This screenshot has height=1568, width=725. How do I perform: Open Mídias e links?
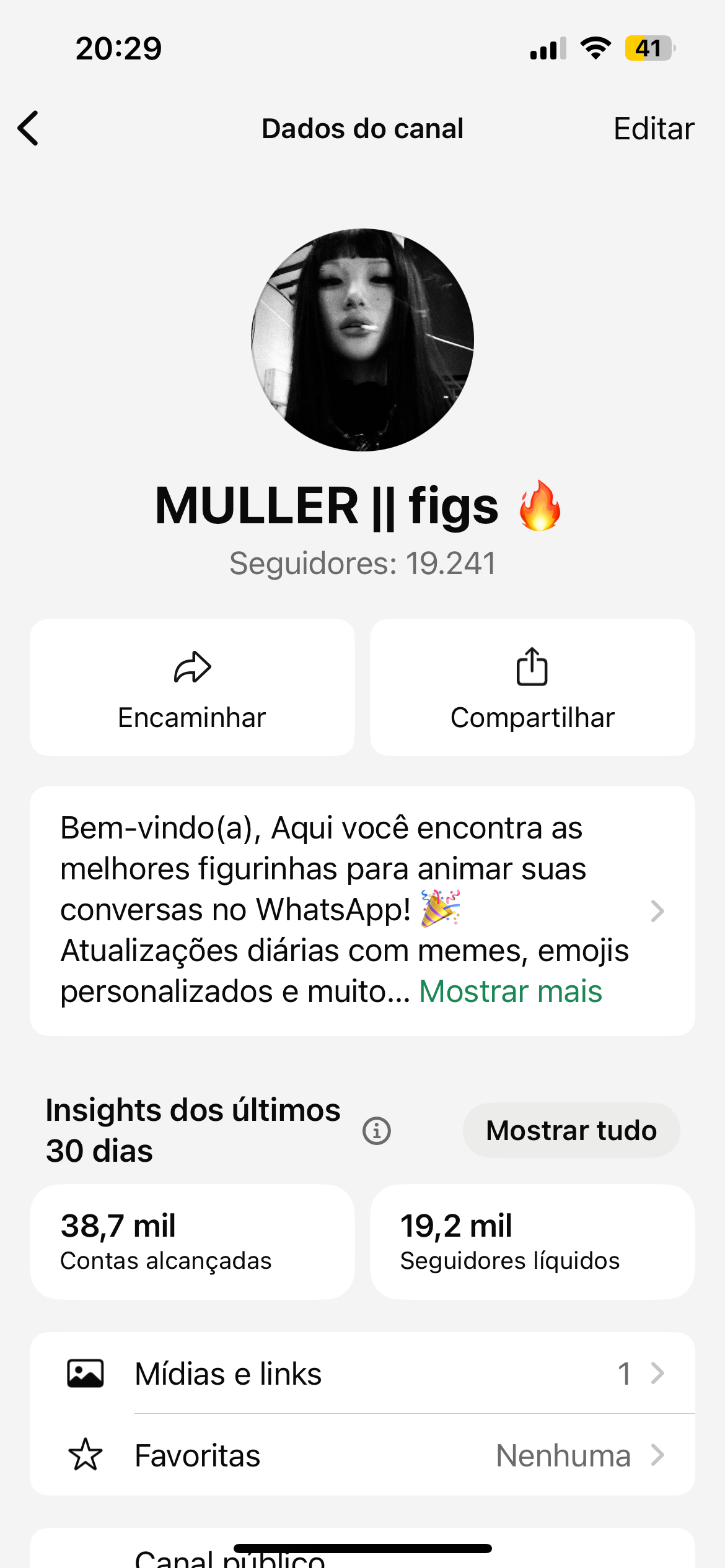362,1374
